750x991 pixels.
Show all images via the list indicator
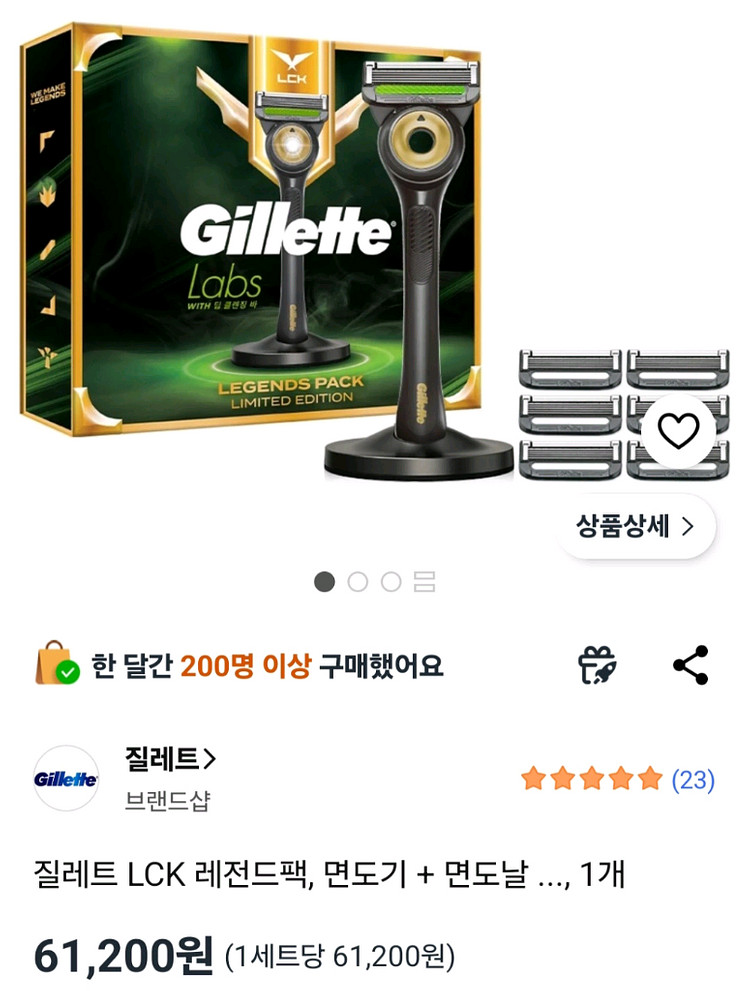coord(424,582)
